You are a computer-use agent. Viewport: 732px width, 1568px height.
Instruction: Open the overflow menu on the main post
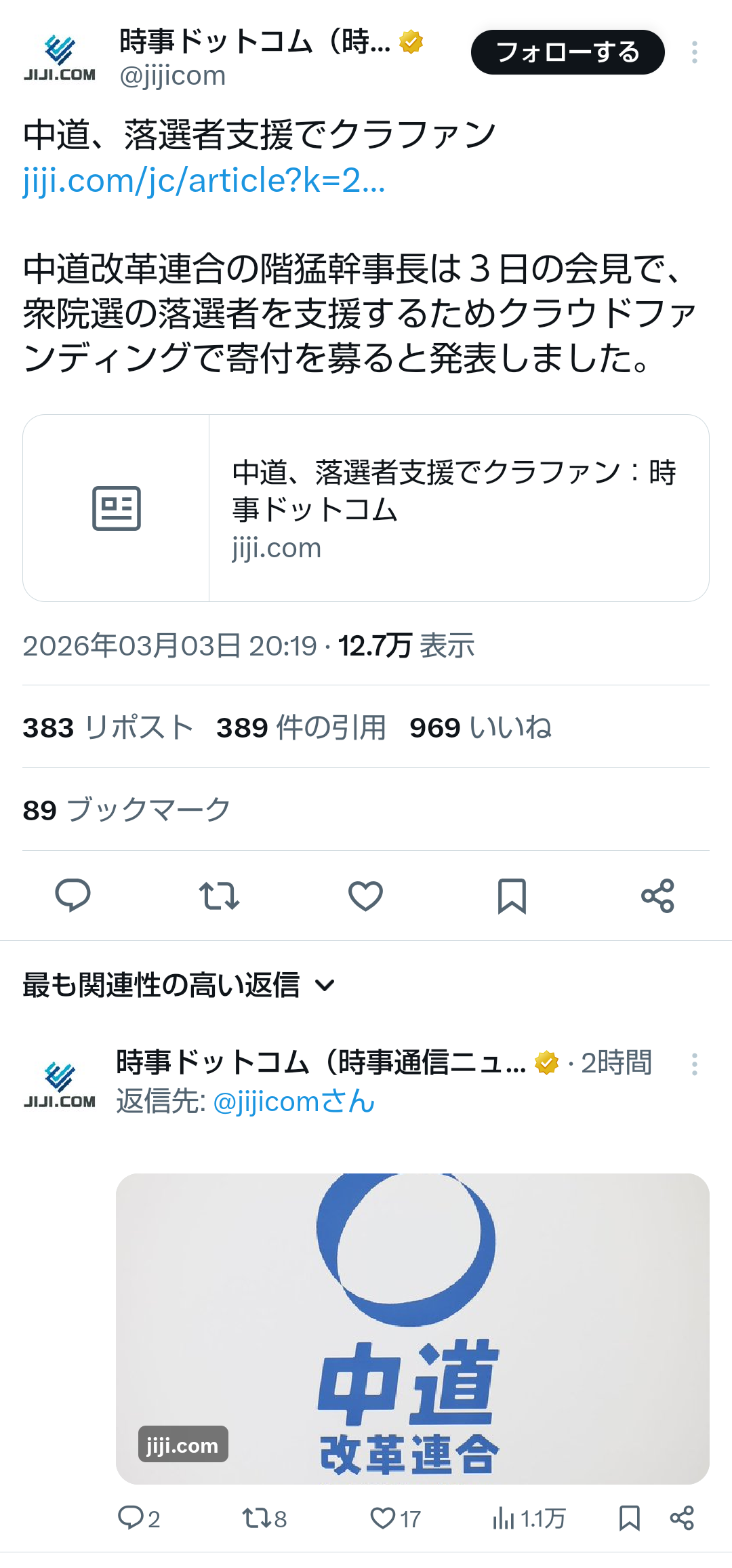[694, 52]
